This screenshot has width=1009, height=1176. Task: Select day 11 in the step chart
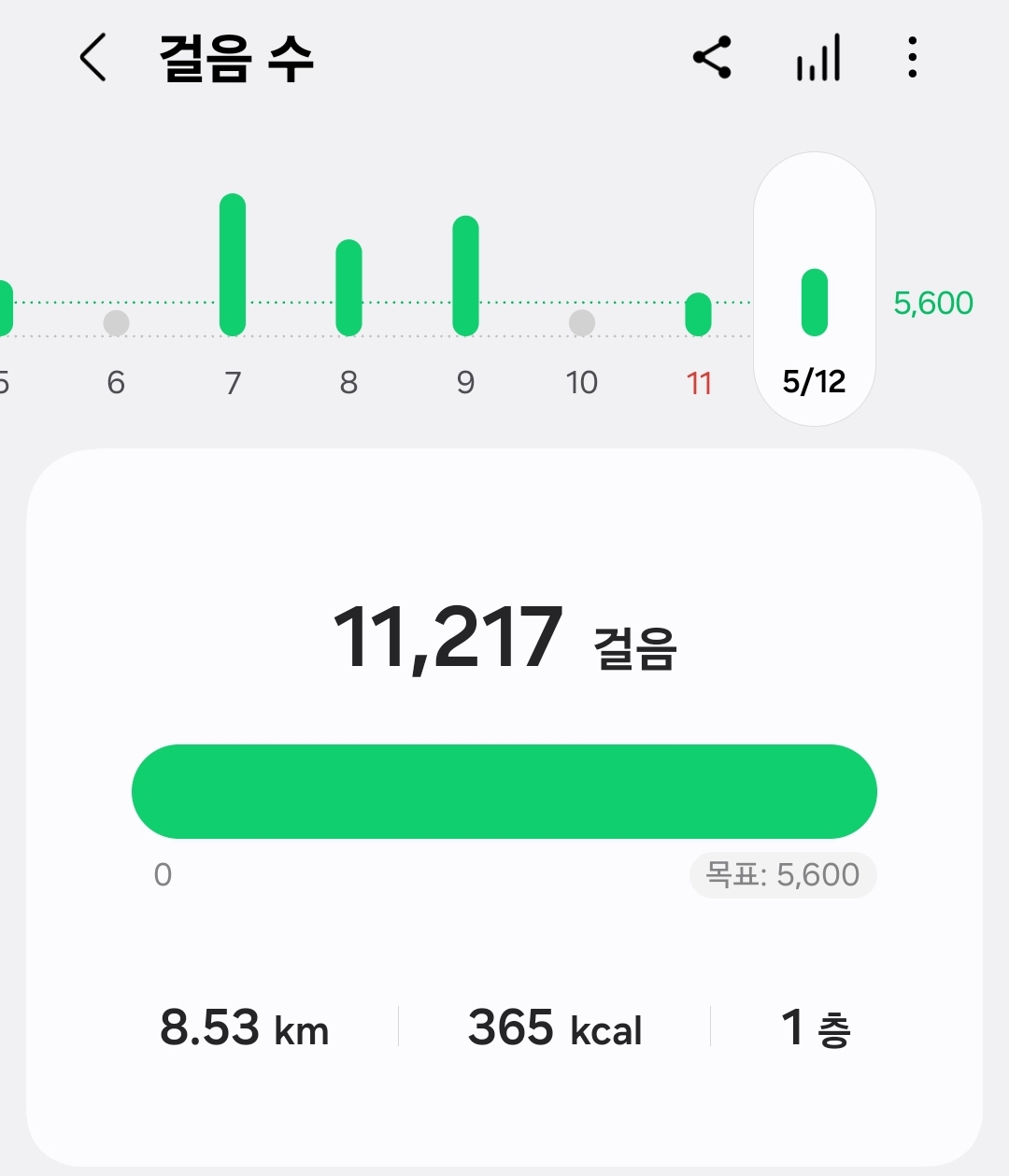click(x=698, y=315)
